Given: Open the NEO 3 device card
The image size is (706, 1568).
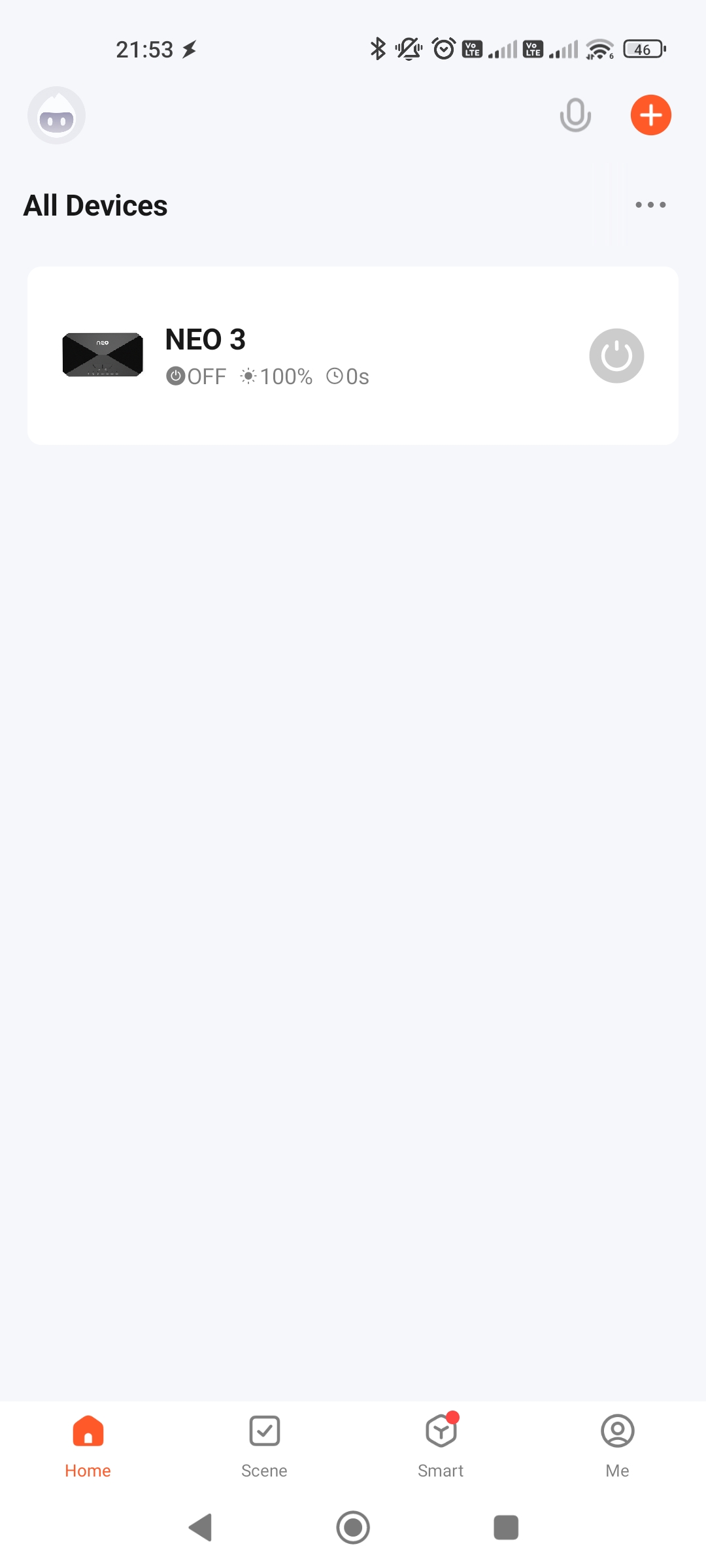Looking at the screenshot, I should (x=353, y=355).
